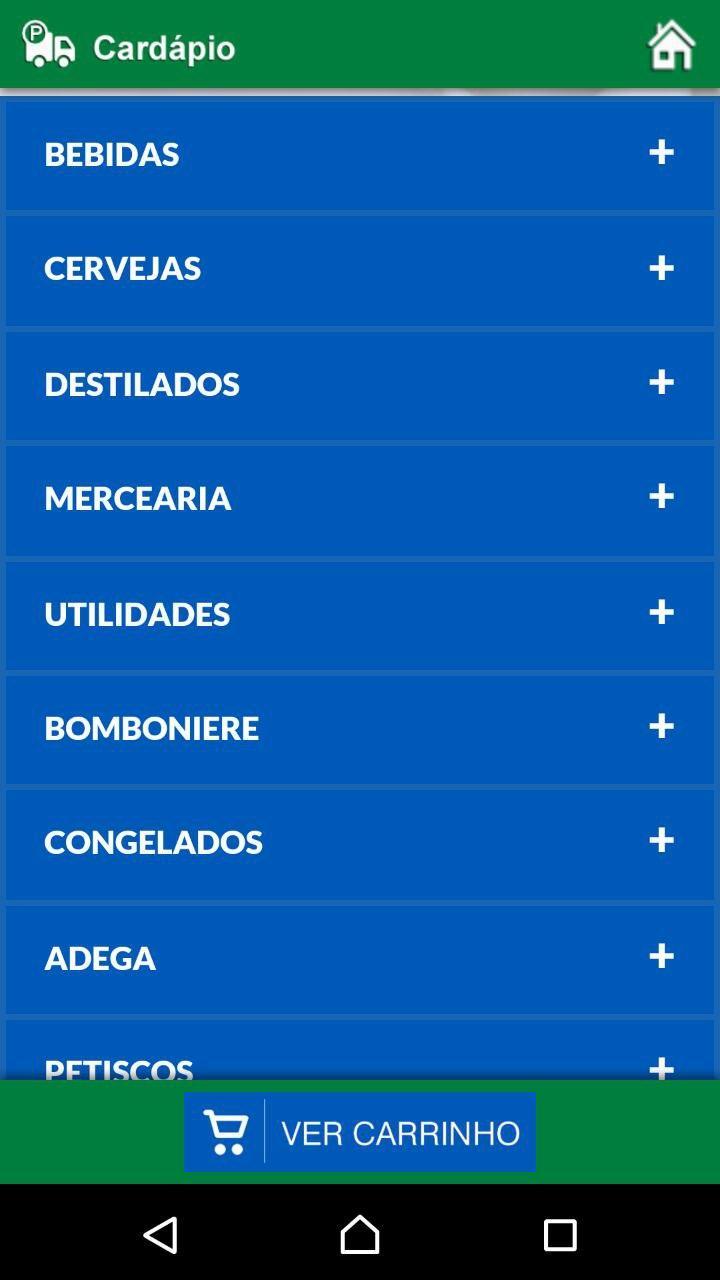Image resolution: width=720 pixels, height=1280 pixels.
Task: Go to the home screen icon
Action: [671, 45]
